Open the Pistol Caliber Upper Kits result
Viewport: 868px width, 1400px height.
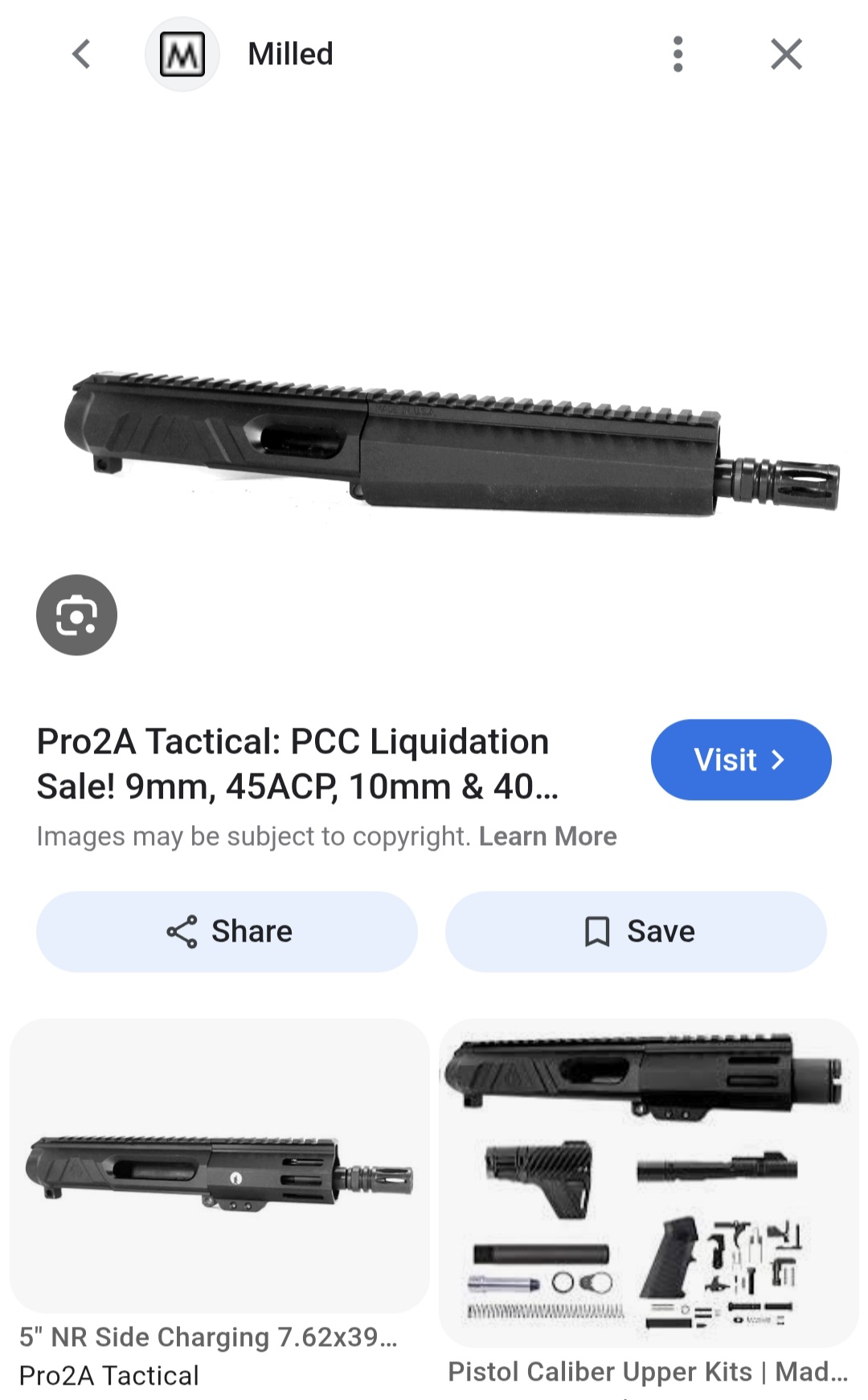[649, 1182]
